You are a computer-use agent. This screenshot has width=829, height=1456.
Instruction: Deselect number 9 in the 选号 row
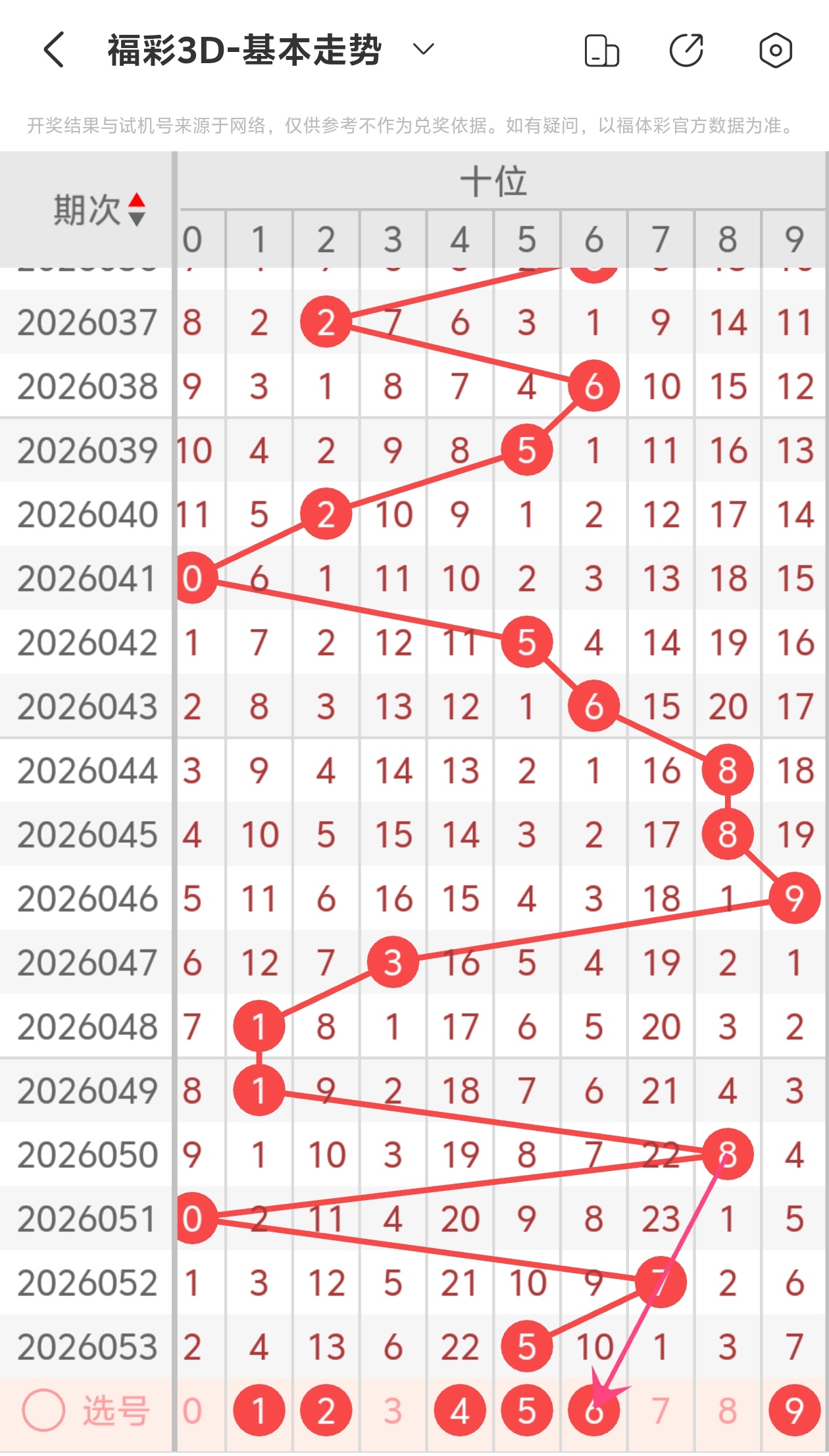pyautogui.click(x=794, y=1411)
